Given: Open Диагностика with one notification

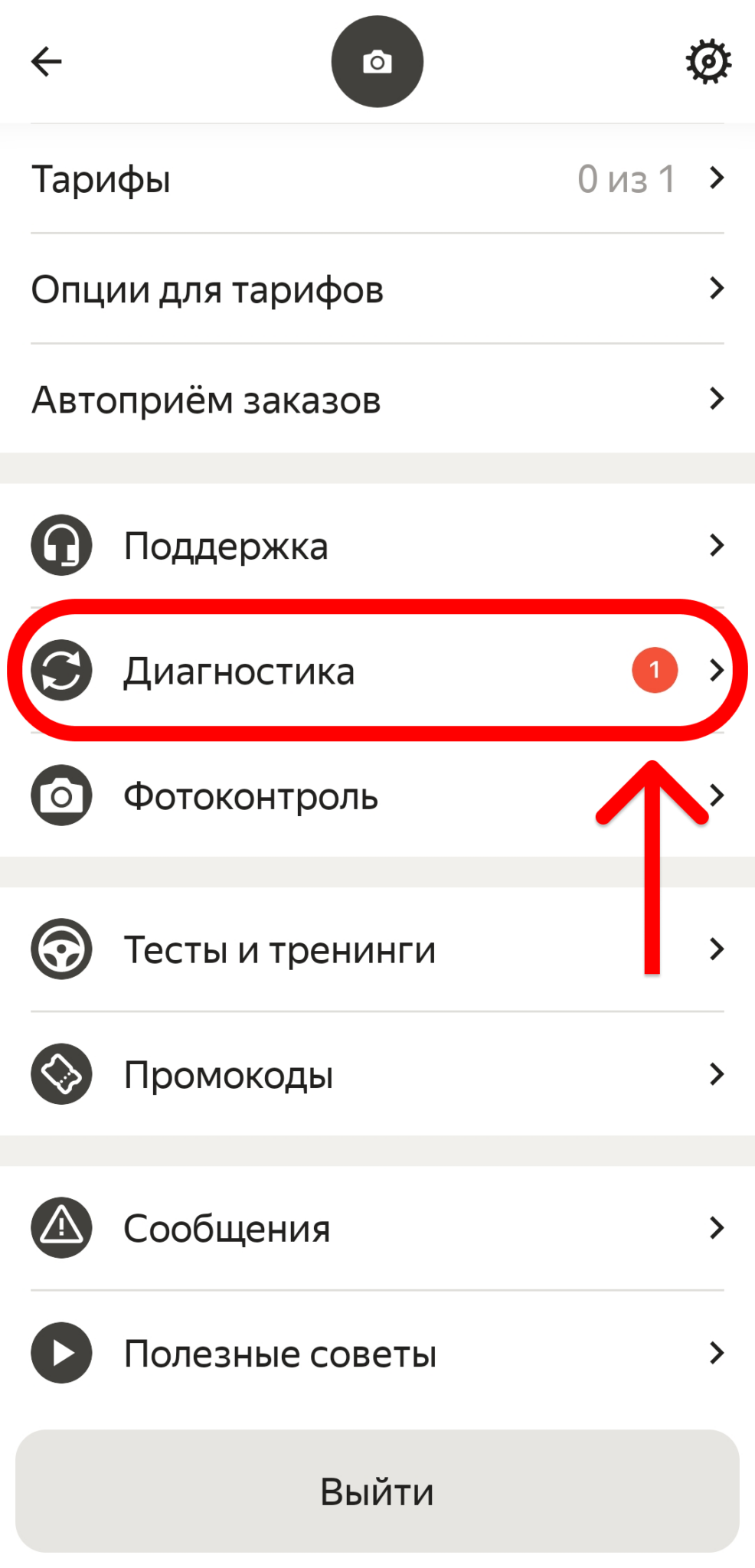Looking at the screenshot, I should [x=377, y=671].
